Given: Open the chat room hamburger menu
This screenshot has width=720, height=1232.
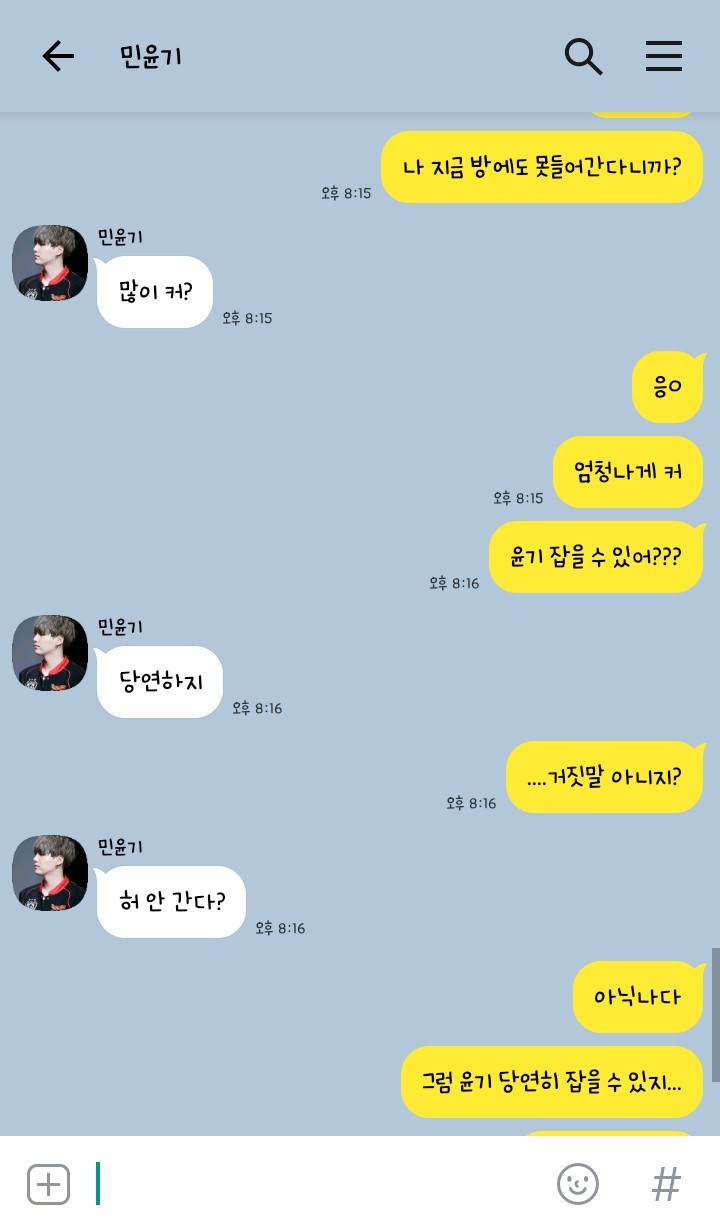Looking at the screenshot, I should tap(663, 57).
